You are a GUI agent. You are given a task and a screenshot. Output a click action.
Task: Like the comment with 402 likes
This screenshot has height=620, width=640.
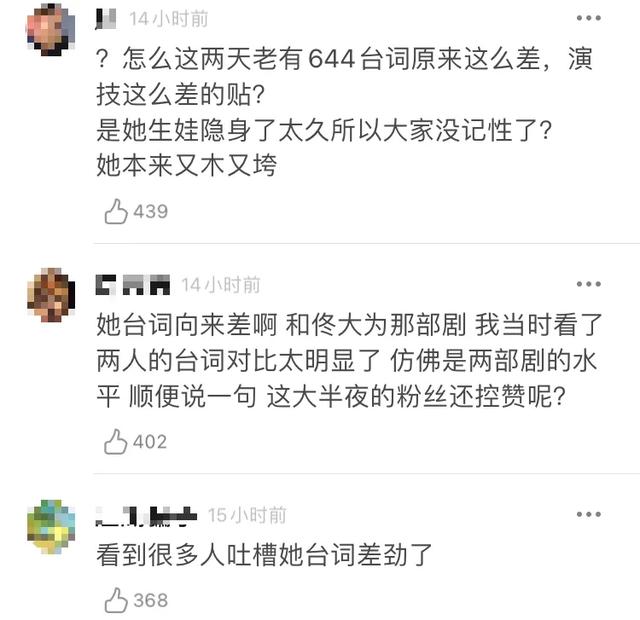[117, 441]
